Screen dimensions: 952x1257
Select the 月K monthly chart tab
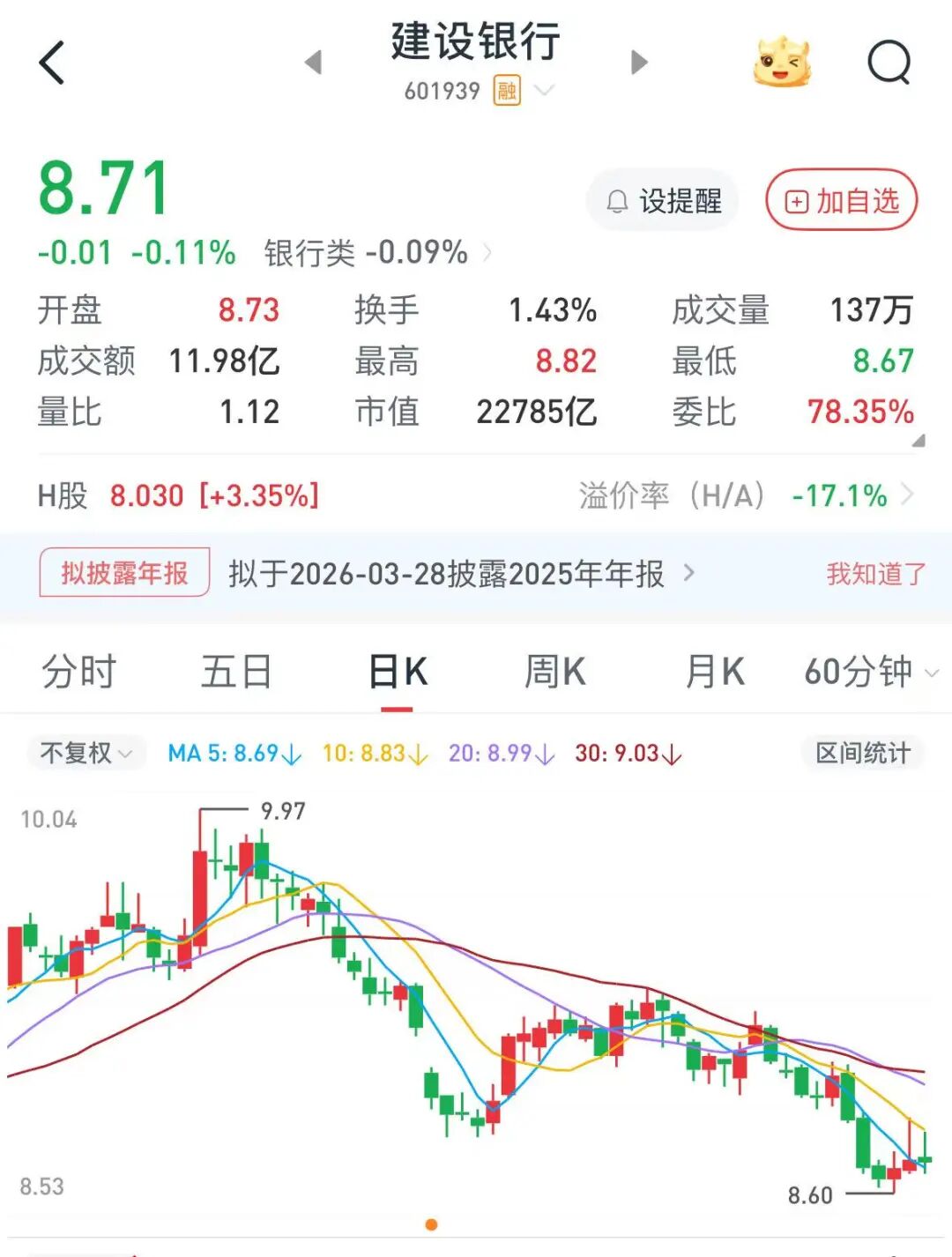click(715, 672)
